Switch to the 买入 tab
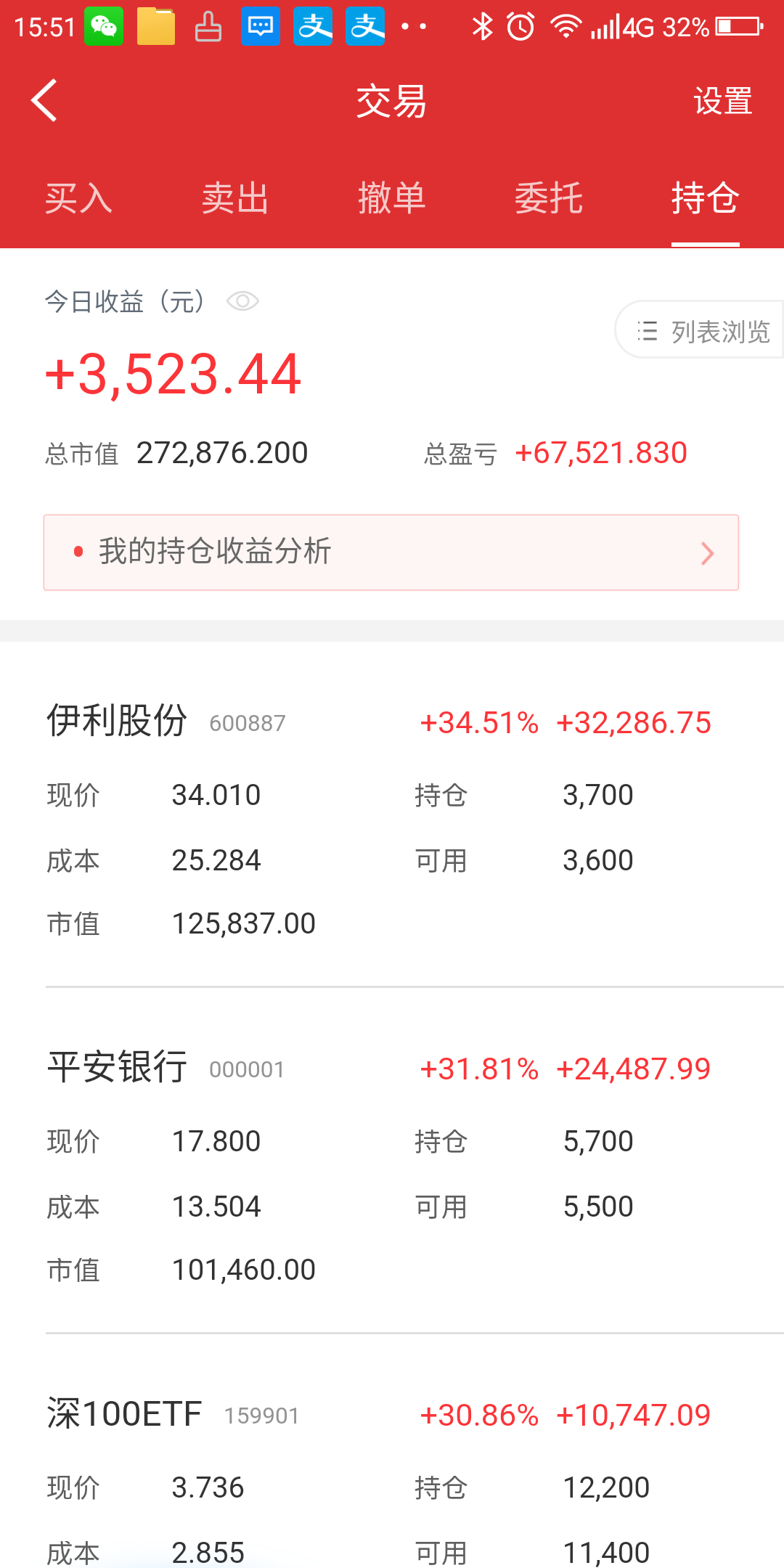This screenshot has height=1568, width=784. tap(78, 198)
